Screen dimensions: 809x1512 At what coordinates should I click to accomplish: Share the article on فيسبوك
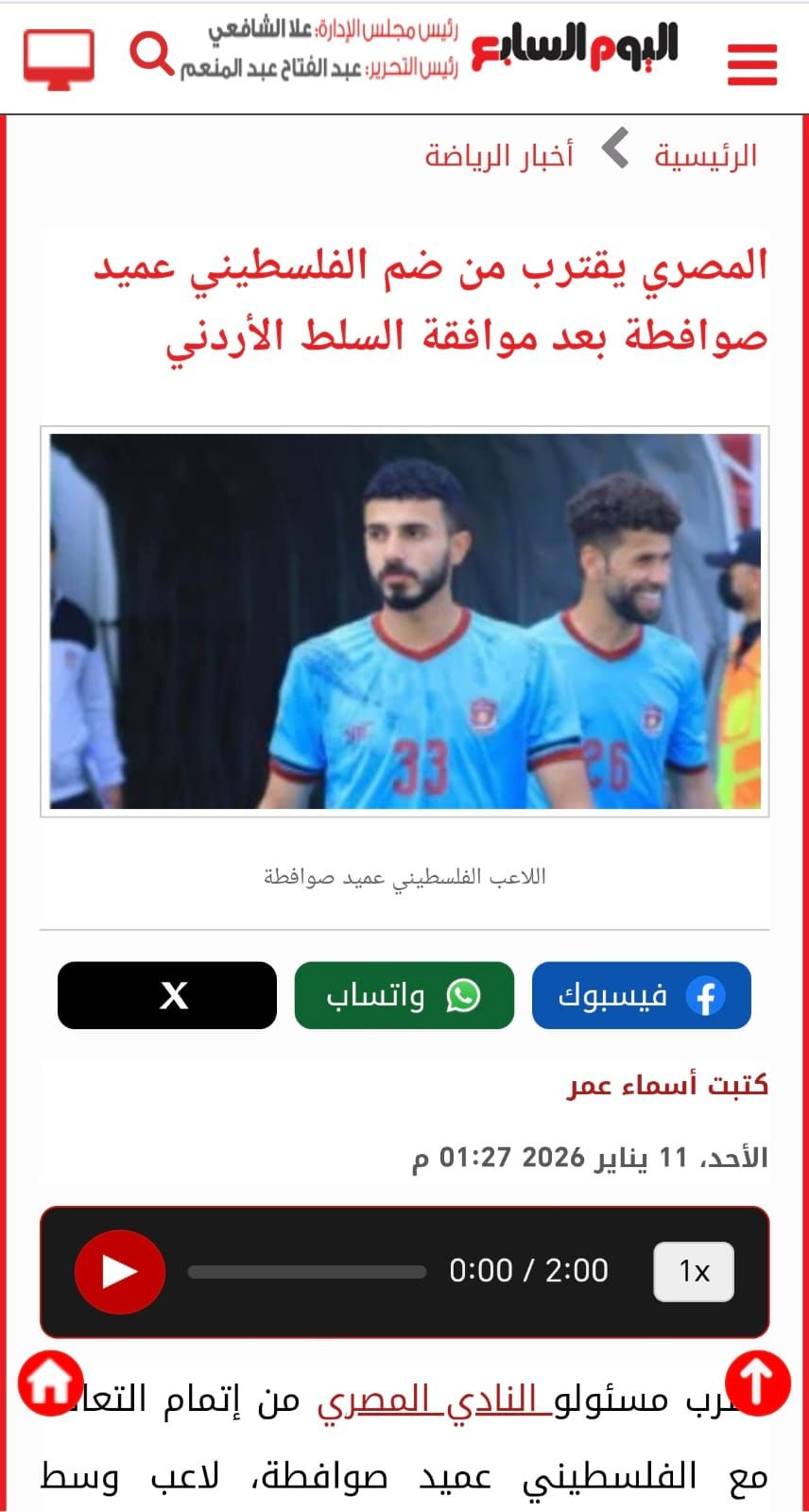(641, 995)
